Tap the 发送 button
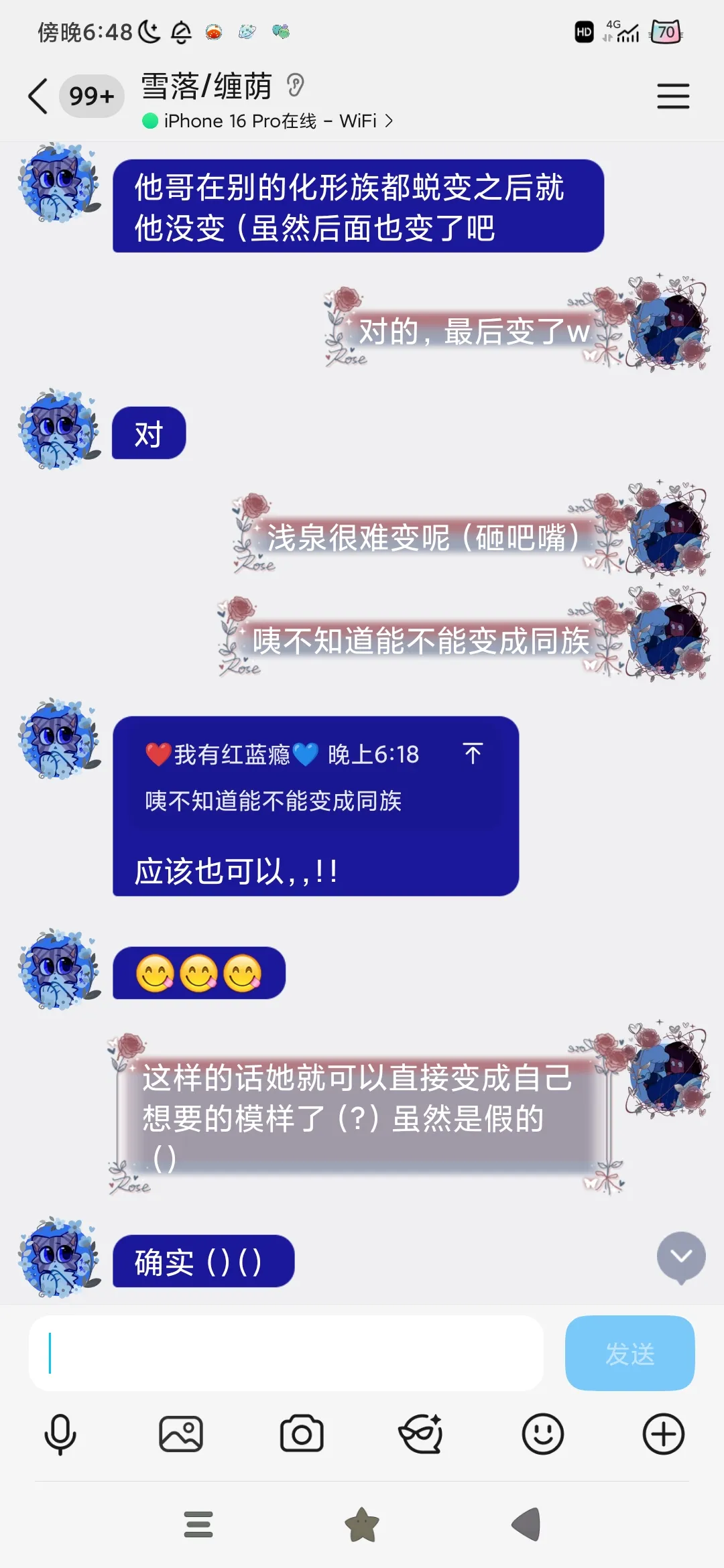The image size is (724, 1568). click(x=629, y=1353)
